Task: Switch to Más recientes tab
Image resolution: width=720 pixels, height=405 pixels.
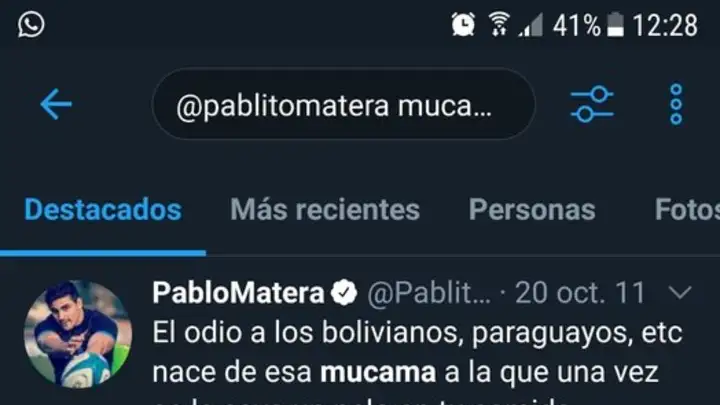Action: [x=325, y=210]
